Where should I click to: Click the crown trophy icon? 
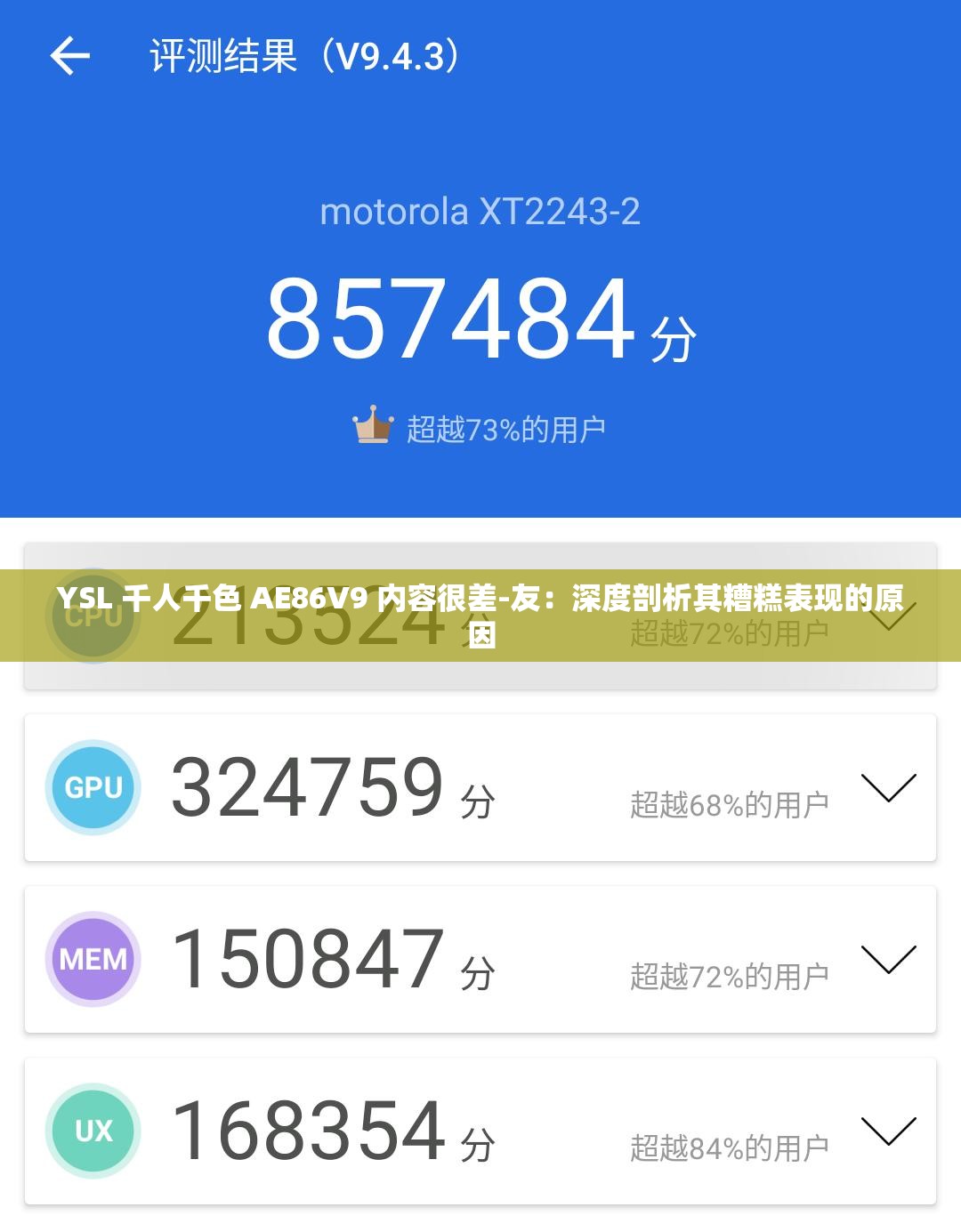pyautogui.click(x=375, y=426)
